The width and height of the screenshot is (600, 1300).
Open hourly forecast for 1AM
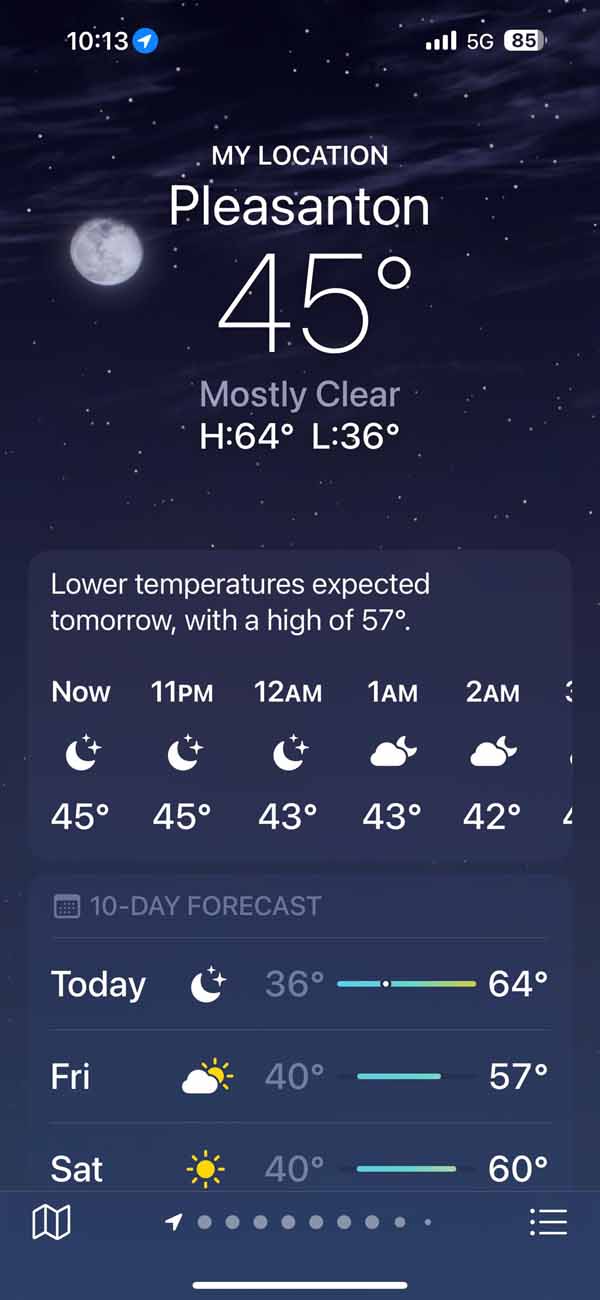[x=392, y=755]
